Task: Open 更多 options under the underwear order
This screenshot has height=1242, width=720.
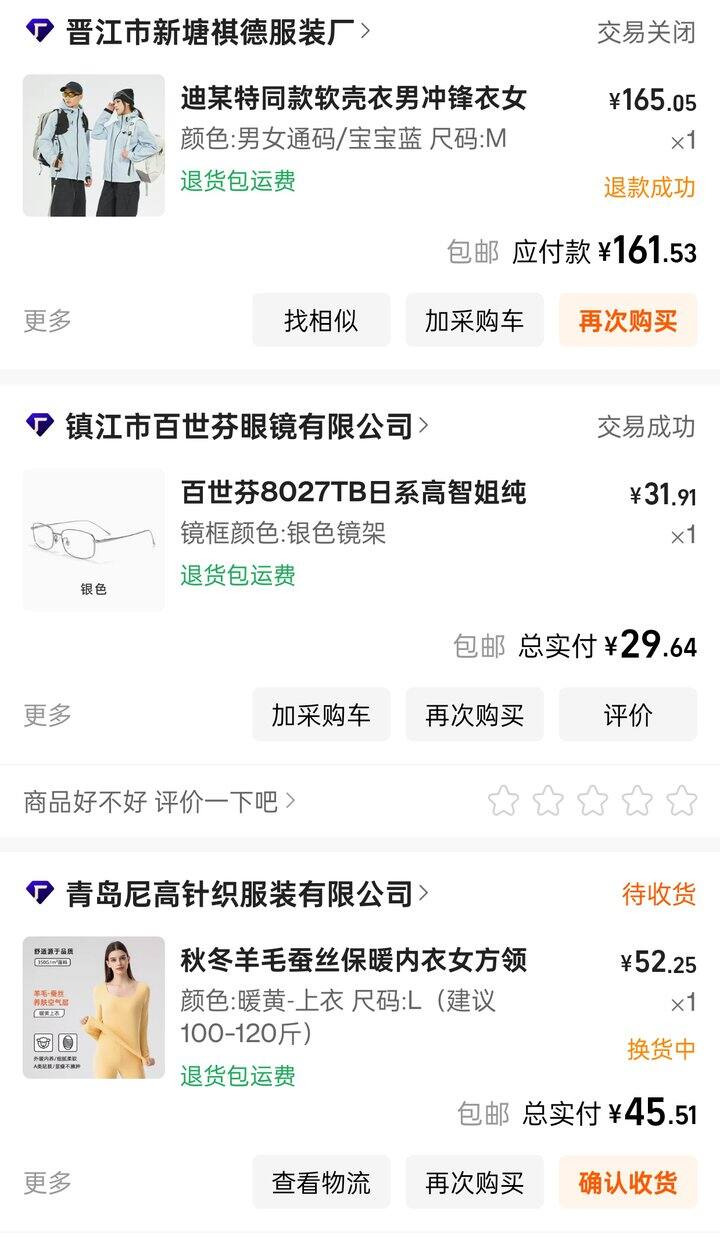Action: [48, 1183]
